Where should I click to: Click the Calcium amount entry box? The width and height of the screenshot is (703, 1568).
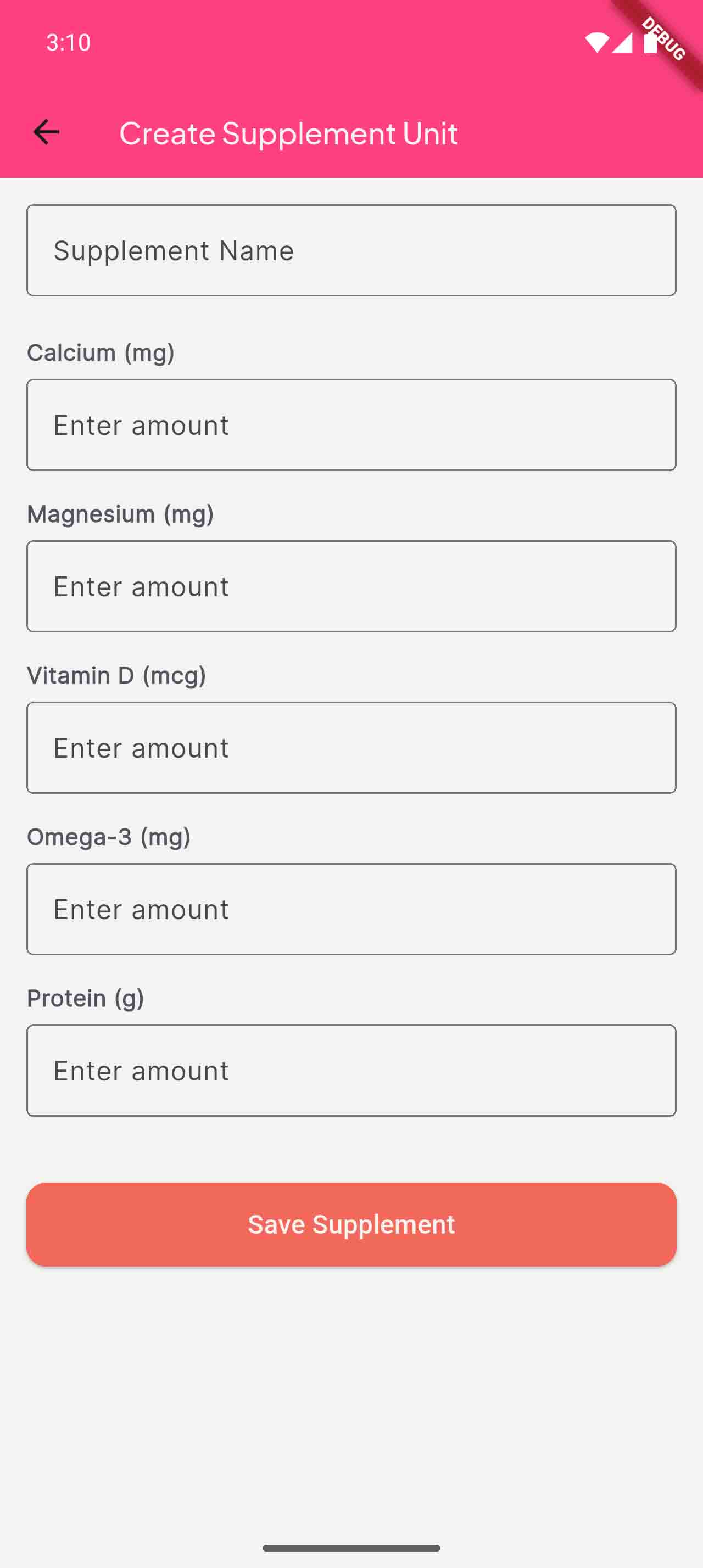pos(351,424)
